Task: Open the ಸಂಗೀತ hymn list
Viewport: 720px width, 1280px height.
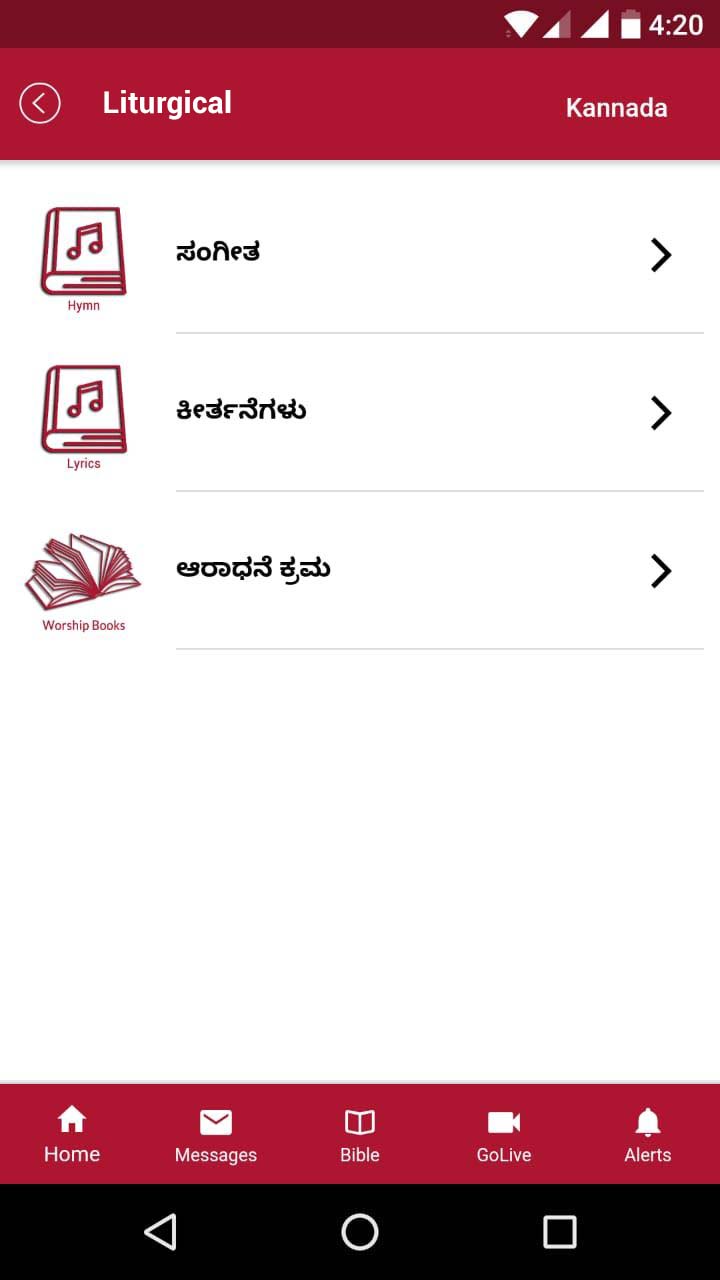Action: point(218,253)
